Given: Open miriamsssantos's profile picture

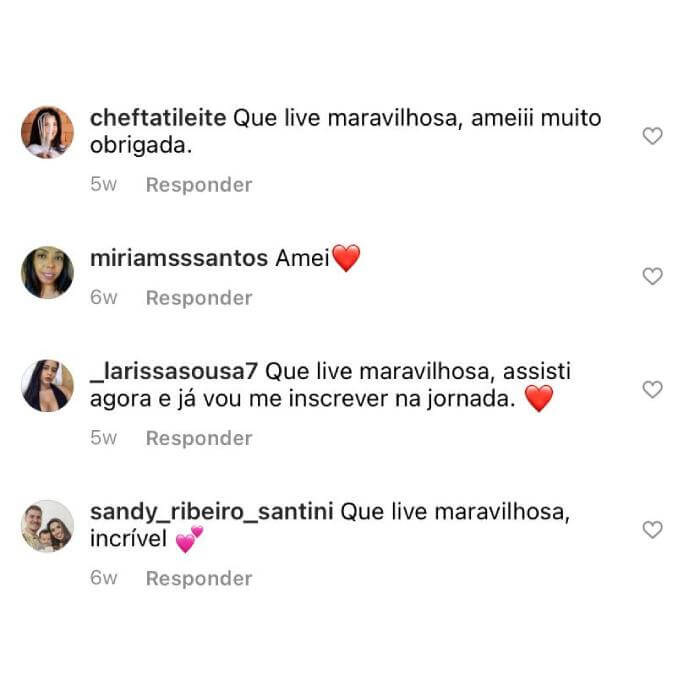Looking at the screenshot, I should pos(47,272).
